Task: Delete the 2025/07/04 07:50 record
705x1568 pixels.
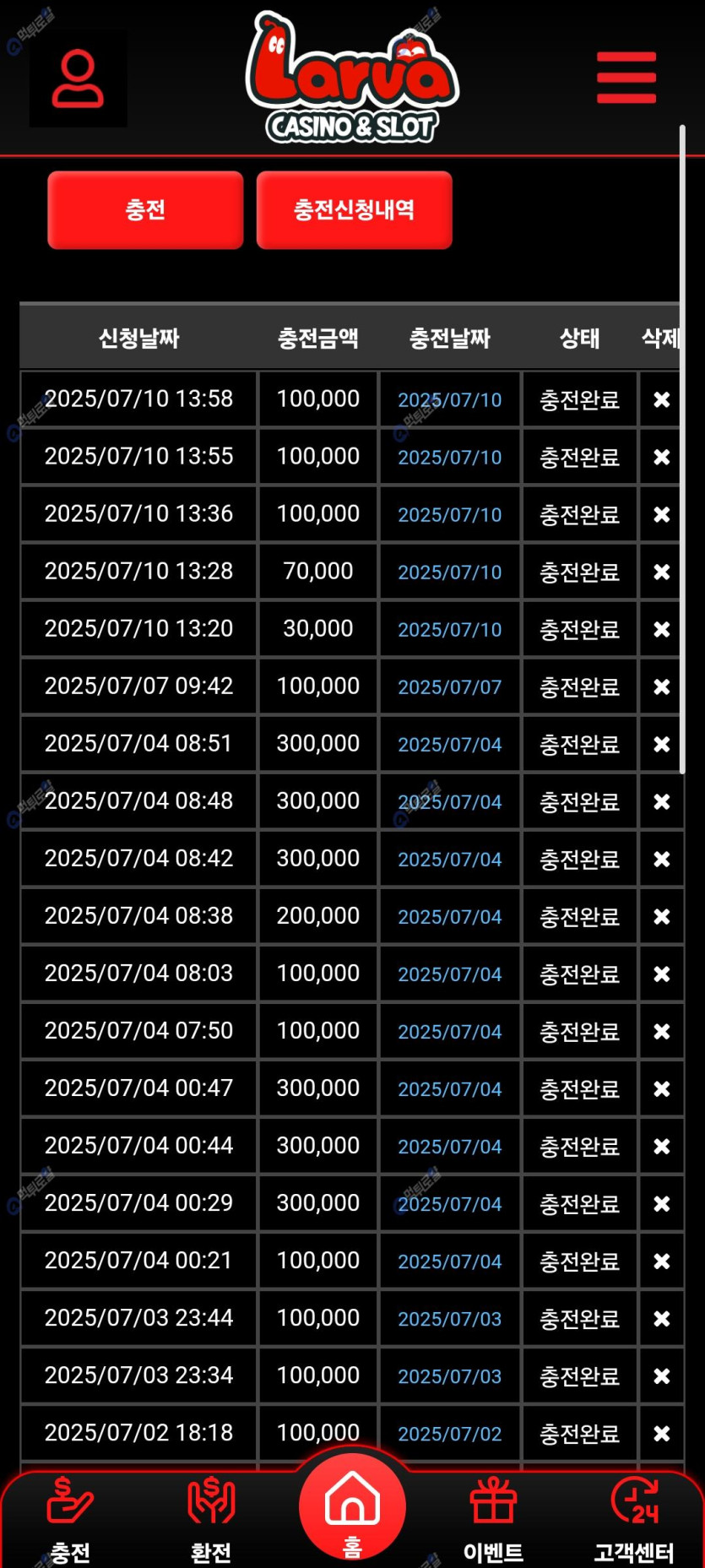Action: click(x=661, y=1031)
